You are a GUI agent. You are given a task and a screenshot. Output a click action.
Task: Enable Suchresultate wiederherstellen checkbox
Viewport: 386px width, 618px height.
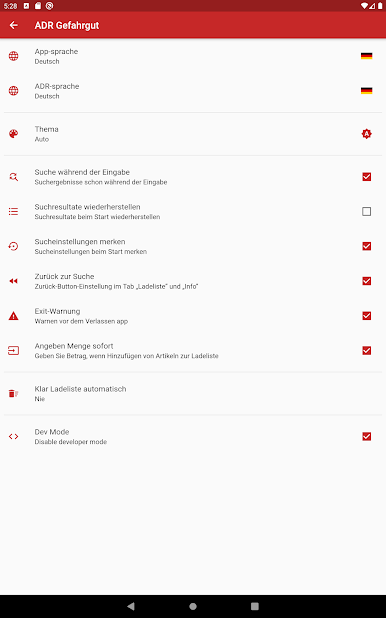point(366,211)
